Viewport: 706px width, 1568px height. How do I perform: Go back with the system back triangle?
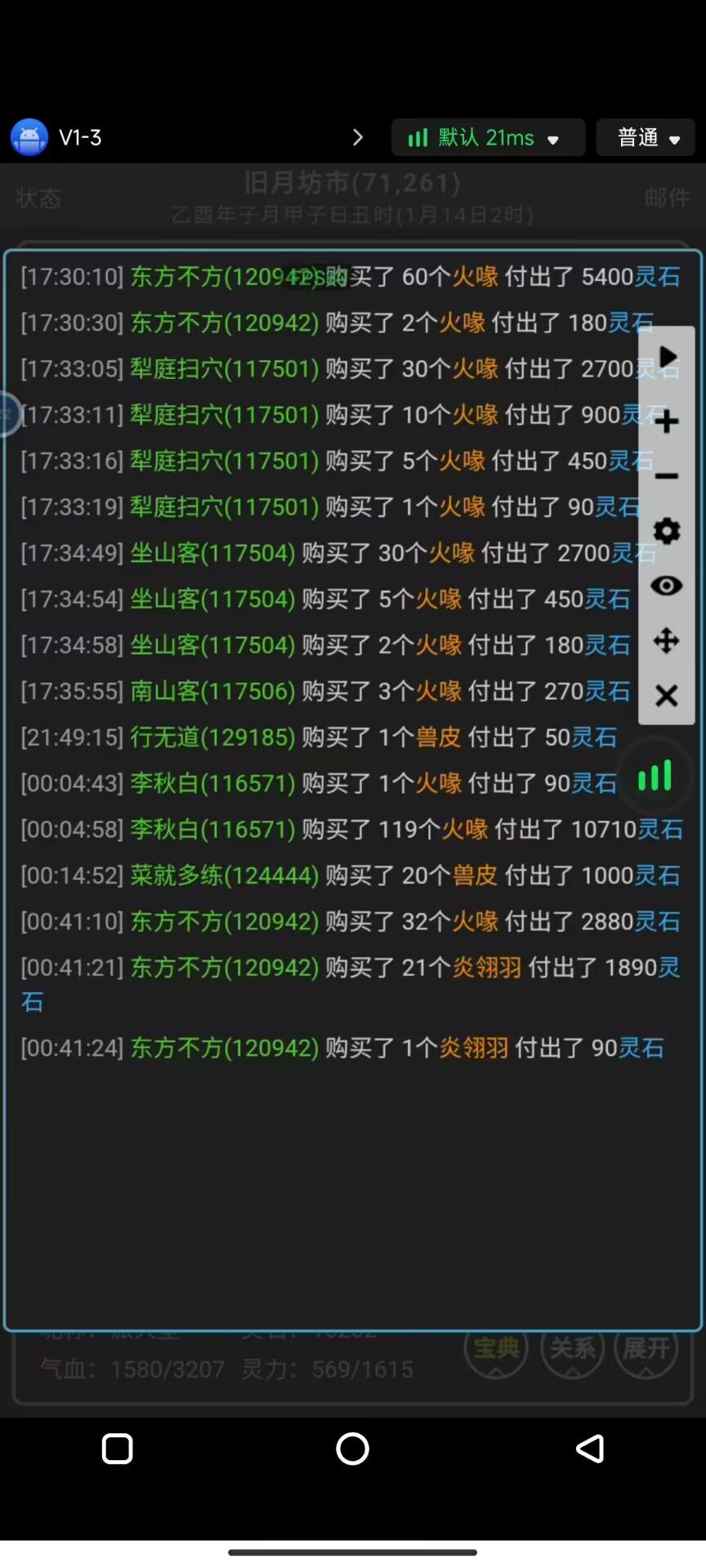click(589, 1449)
